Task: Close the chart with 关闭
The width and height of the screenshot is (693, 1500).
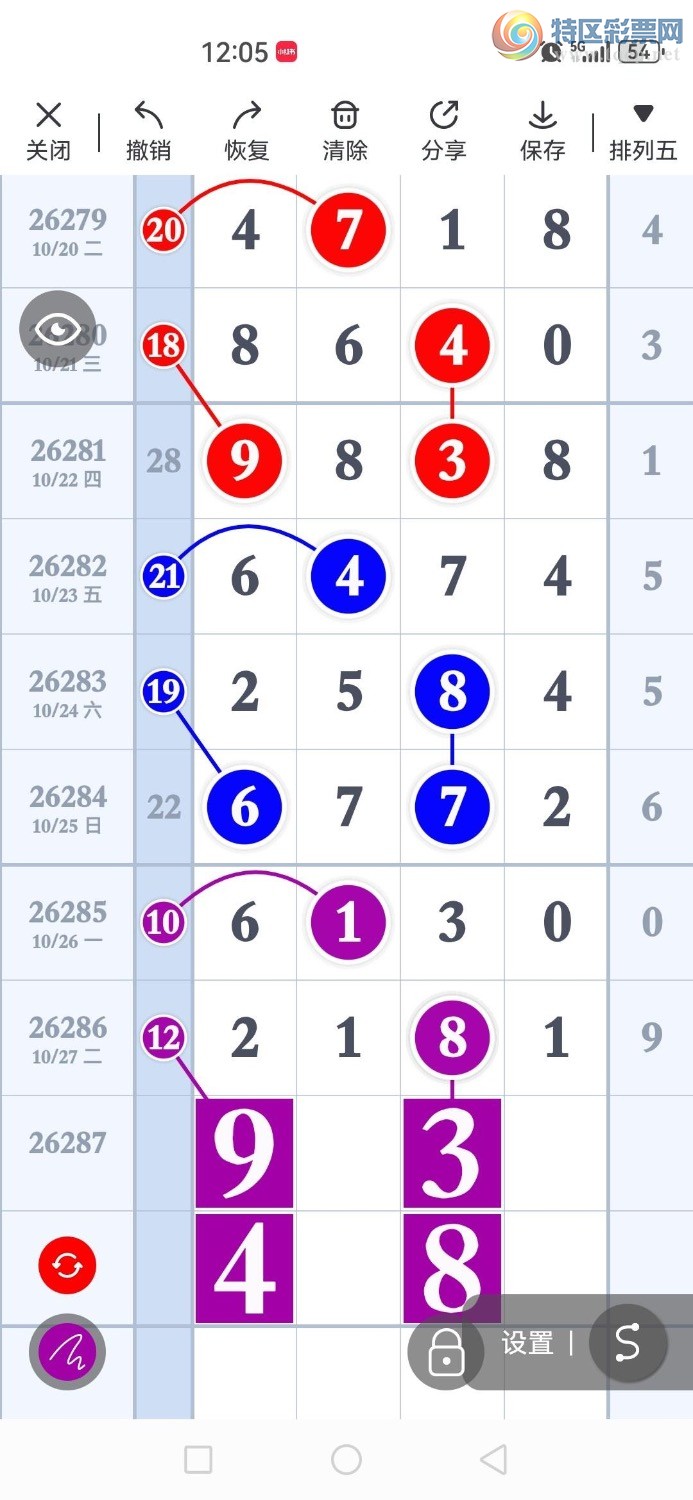Action: coord(48,132)
